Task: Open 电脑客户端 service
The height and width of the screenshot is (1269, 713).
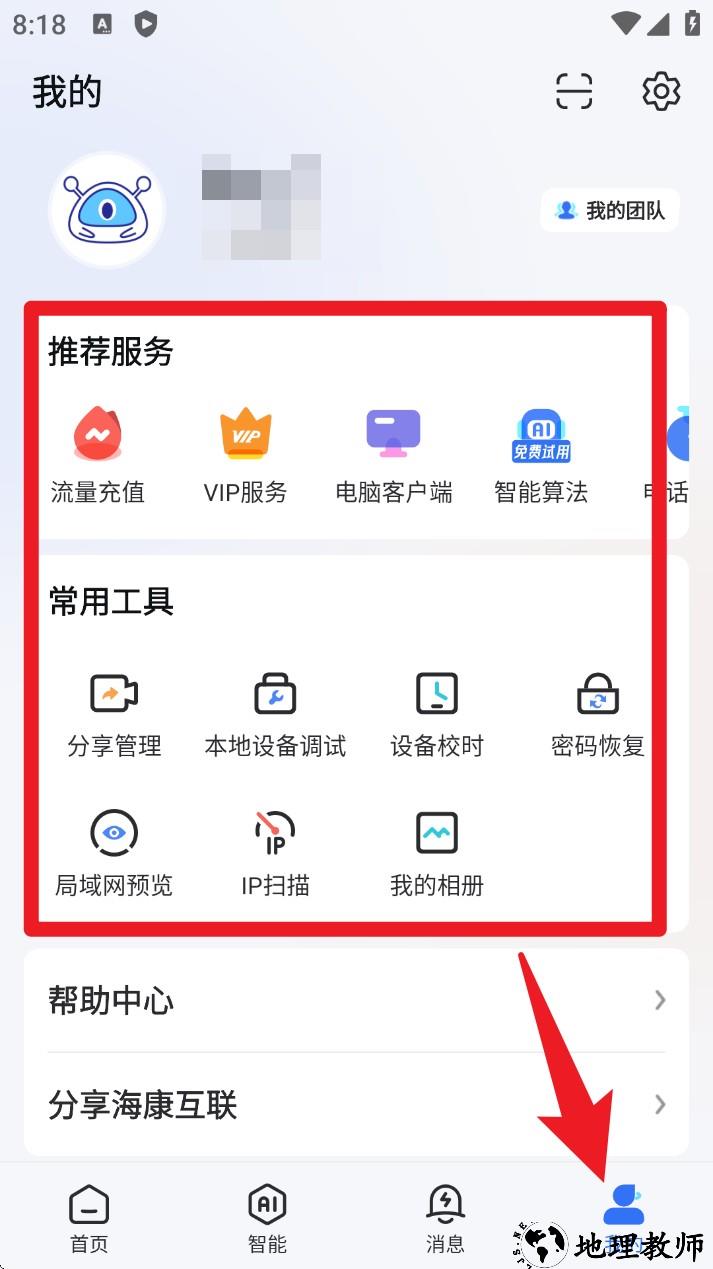Action: (393, 455)
